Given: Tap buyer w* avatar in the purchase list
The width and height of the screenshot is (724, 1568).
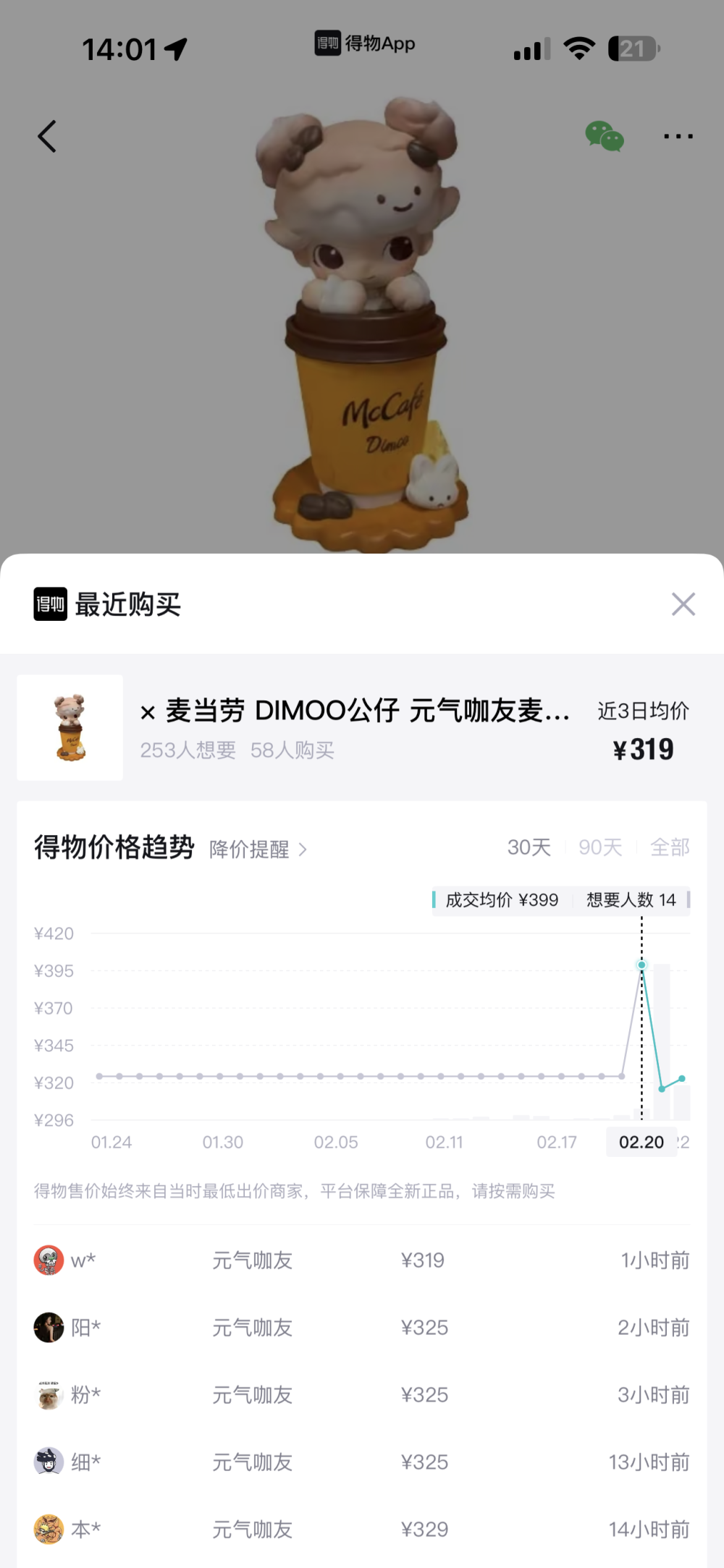Looking at the screenshot, I should click(x=49, y=1260).
